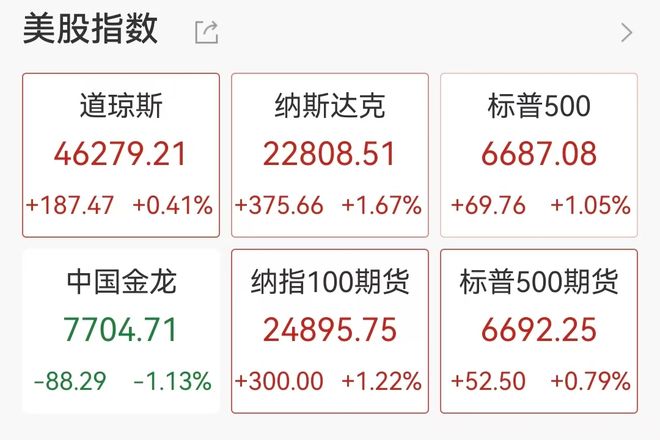Open the 中国金龙 index card

pos(120,331)
